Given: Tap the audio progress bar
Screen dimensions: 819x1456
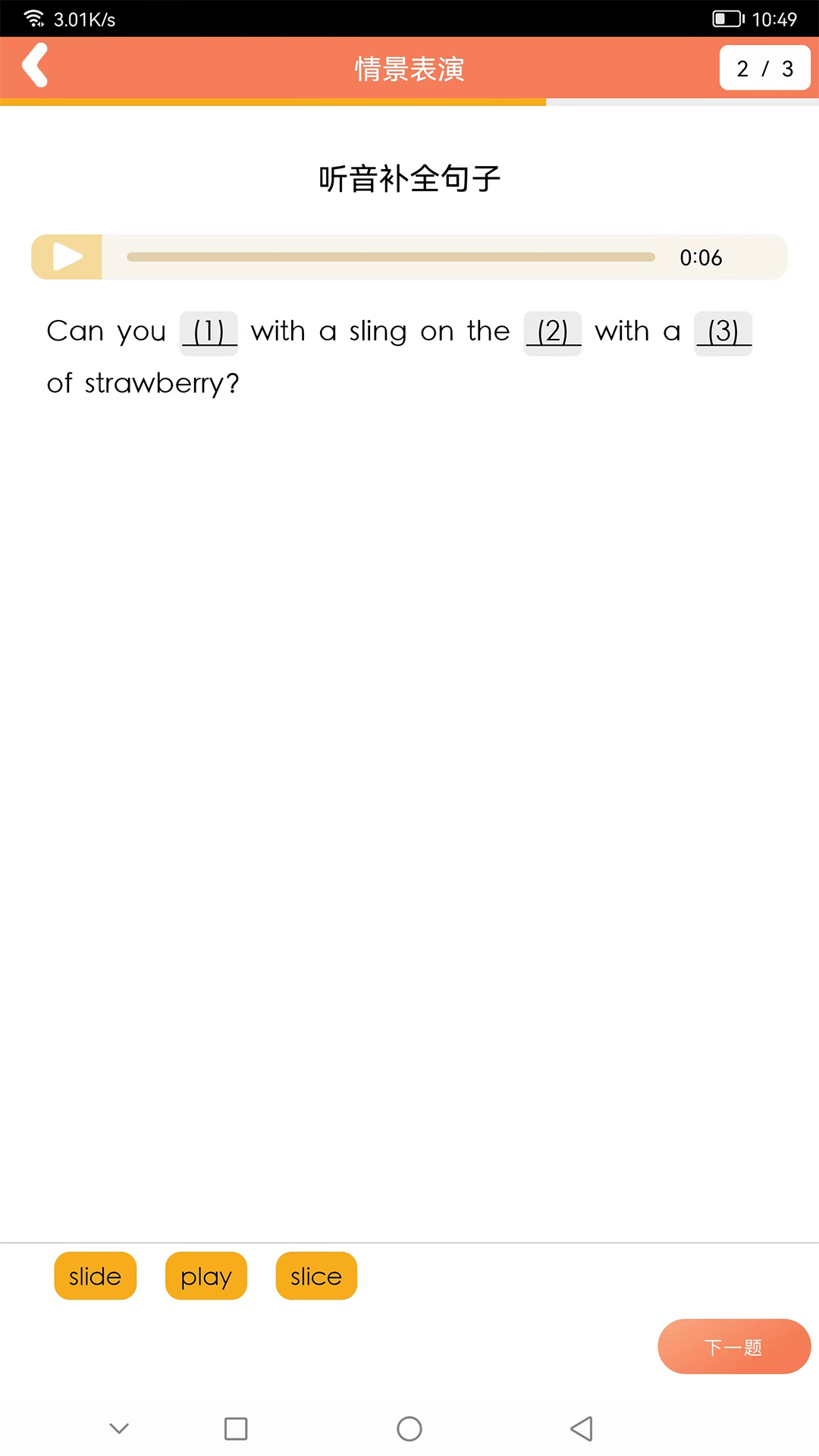Looking at the screenshot, I should tap(391, 257).
